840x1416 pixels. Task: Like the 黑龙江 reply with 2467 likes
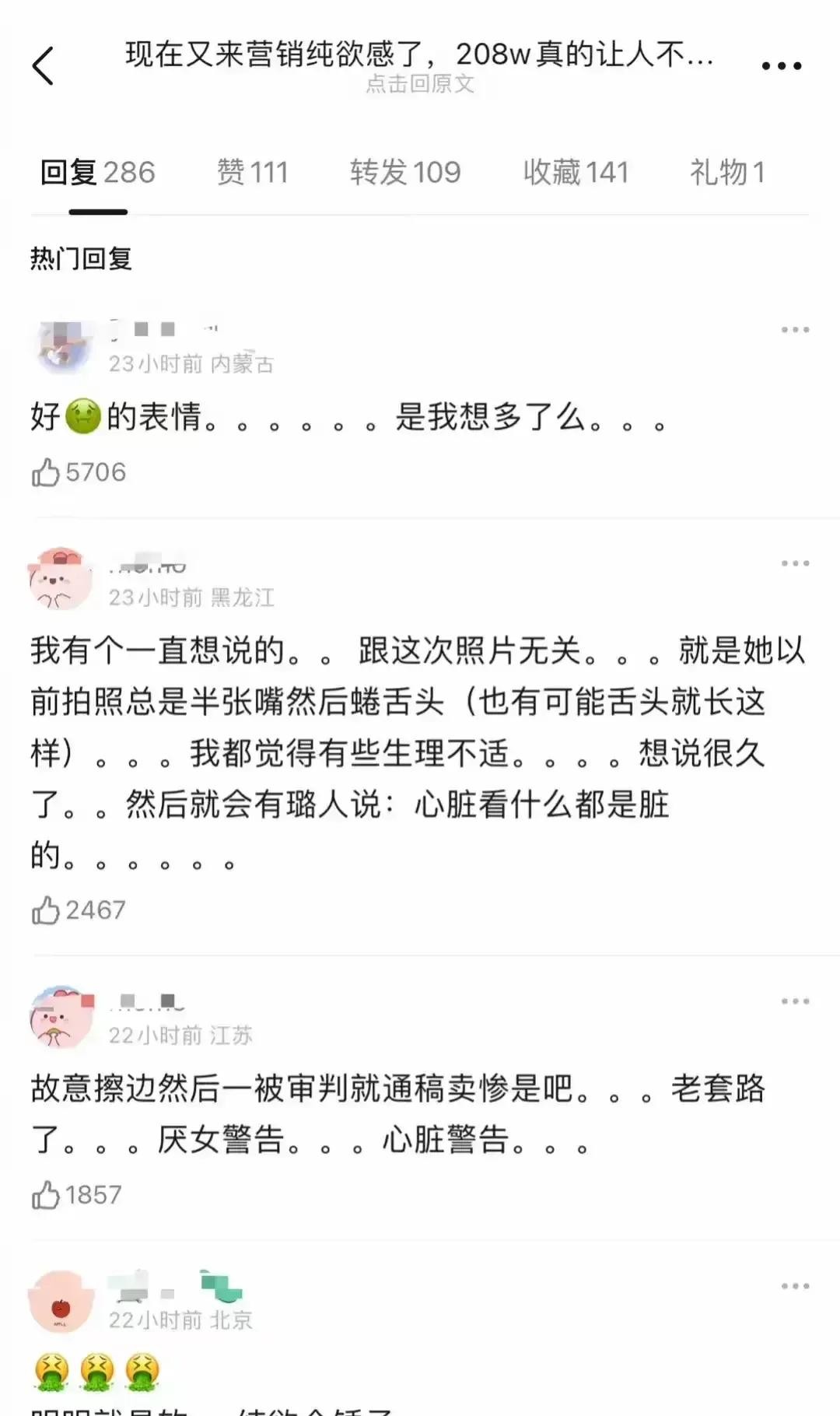46,910
